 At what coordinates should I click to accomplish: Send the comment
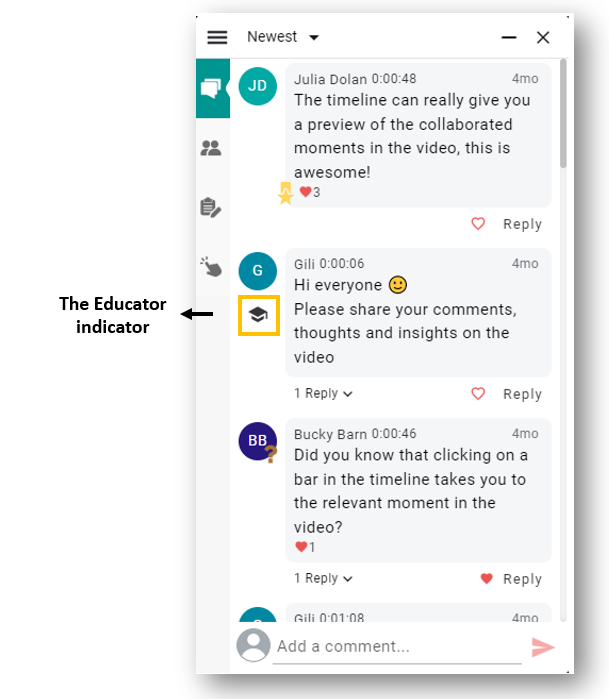[x=543, y=646]
